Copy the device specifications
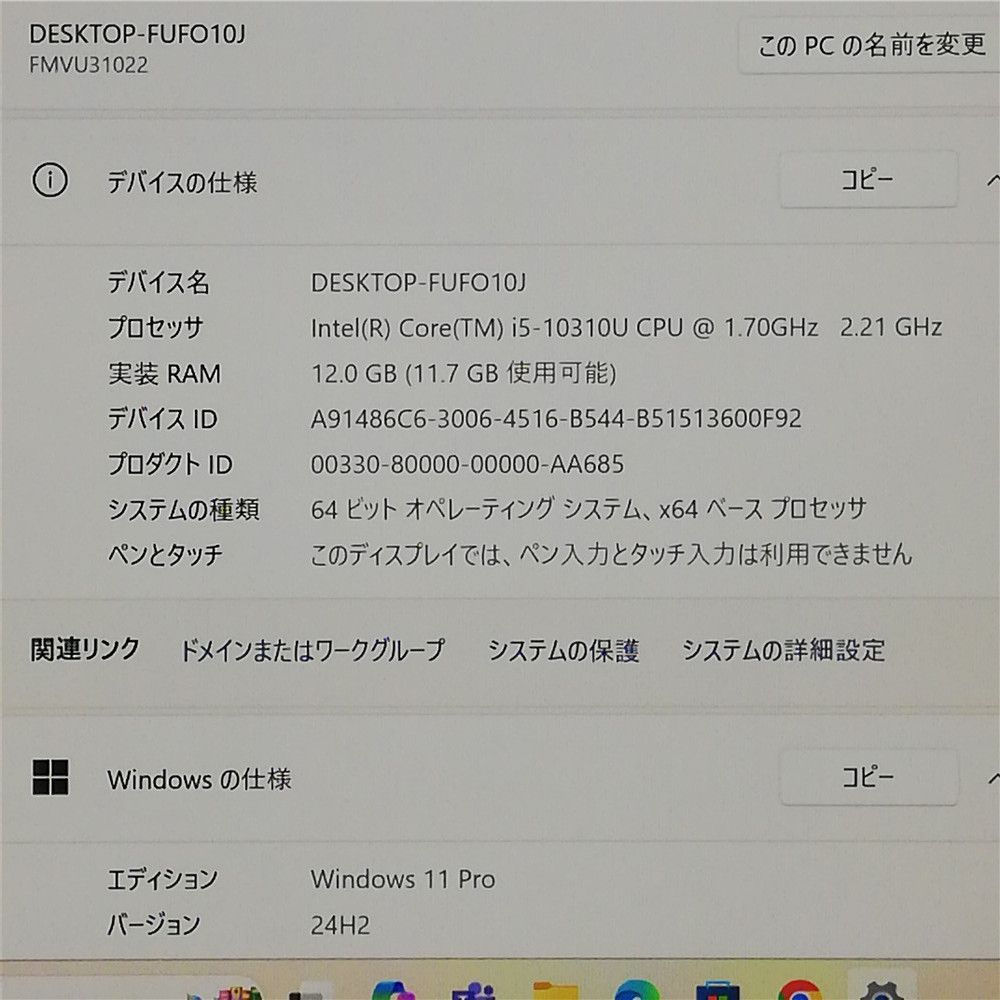The height and width of the screenshot is (1000, 1000). (x=867, y=180)
